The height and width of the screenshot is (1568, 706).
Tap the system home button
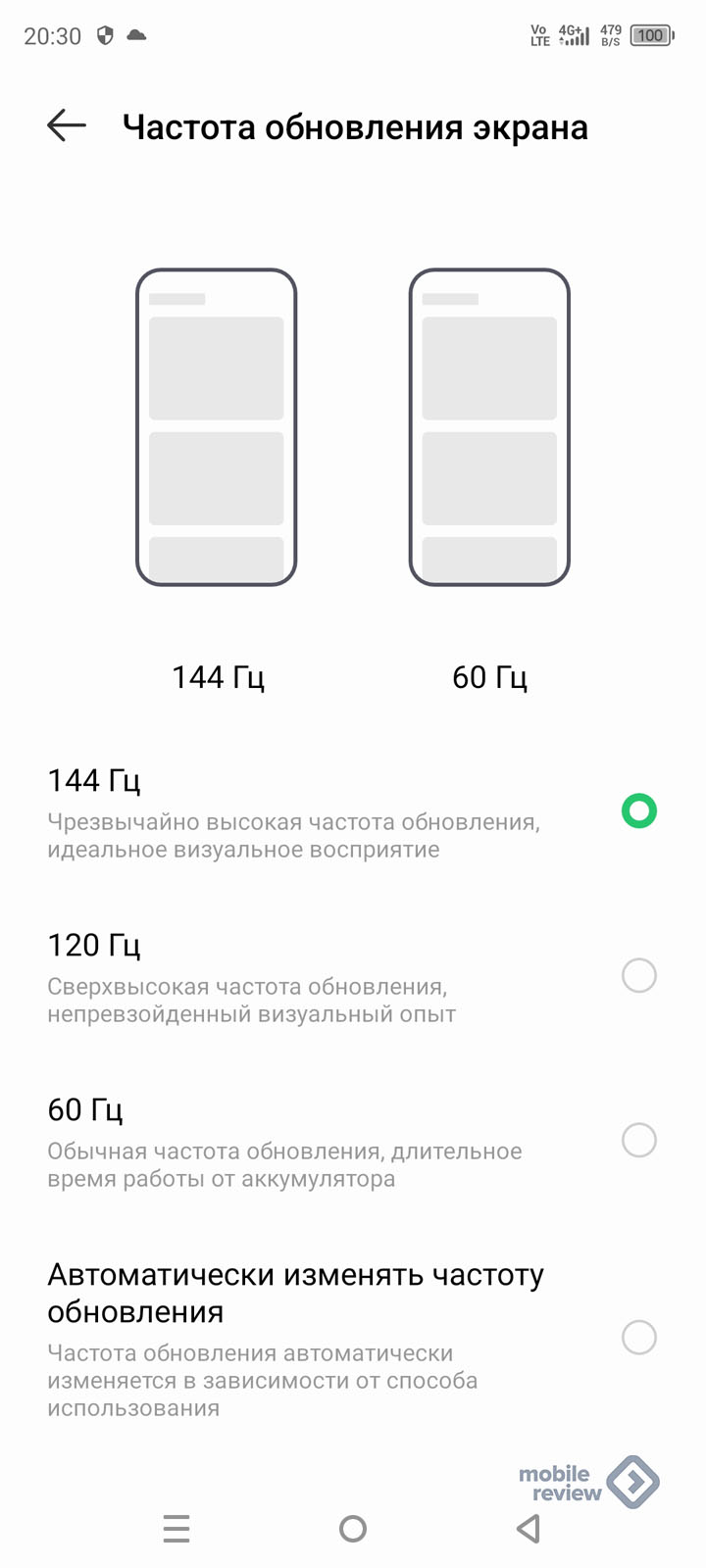point(353,1529)
